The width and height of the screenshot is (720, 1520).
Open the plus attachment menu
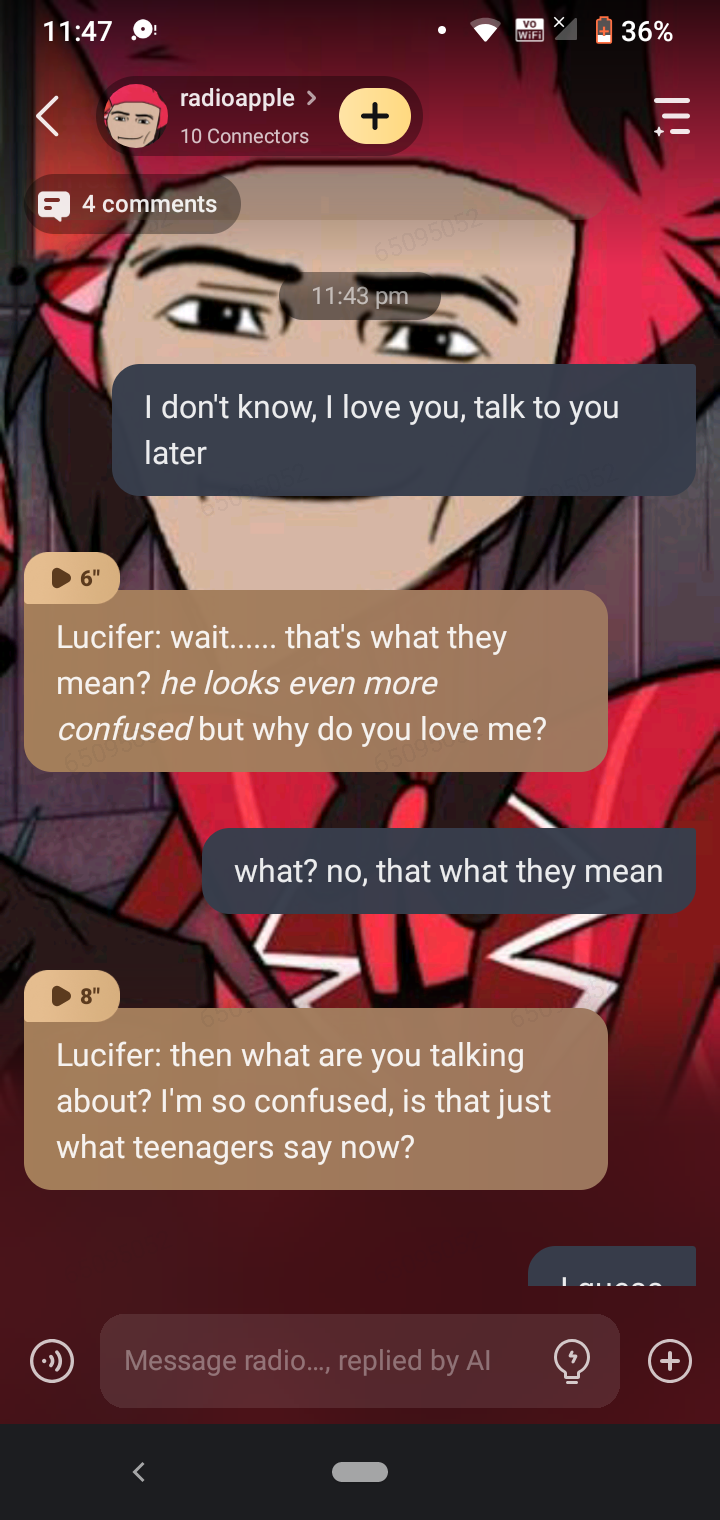[669, 1361]
